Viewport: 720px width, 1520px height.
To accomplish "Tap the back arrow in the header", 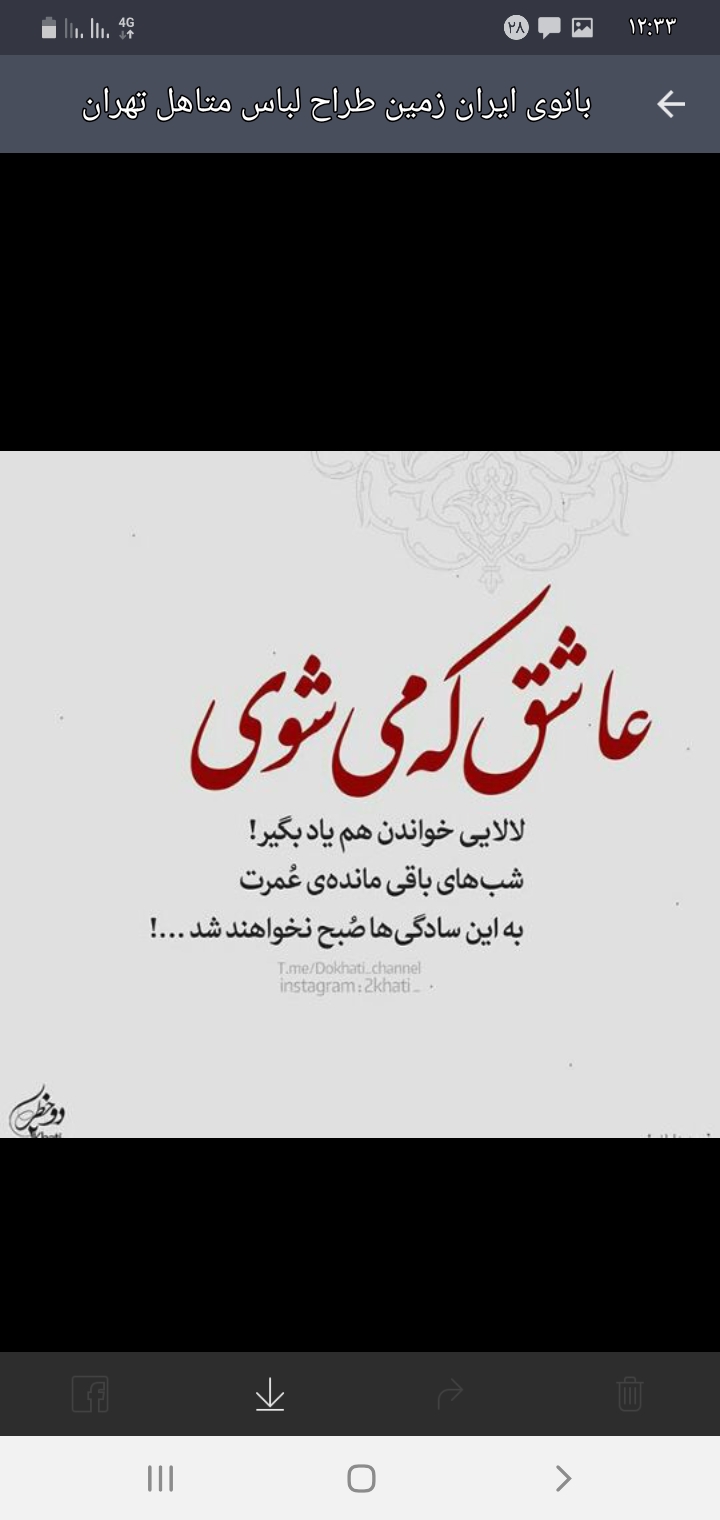I will (x=670, y=104).
